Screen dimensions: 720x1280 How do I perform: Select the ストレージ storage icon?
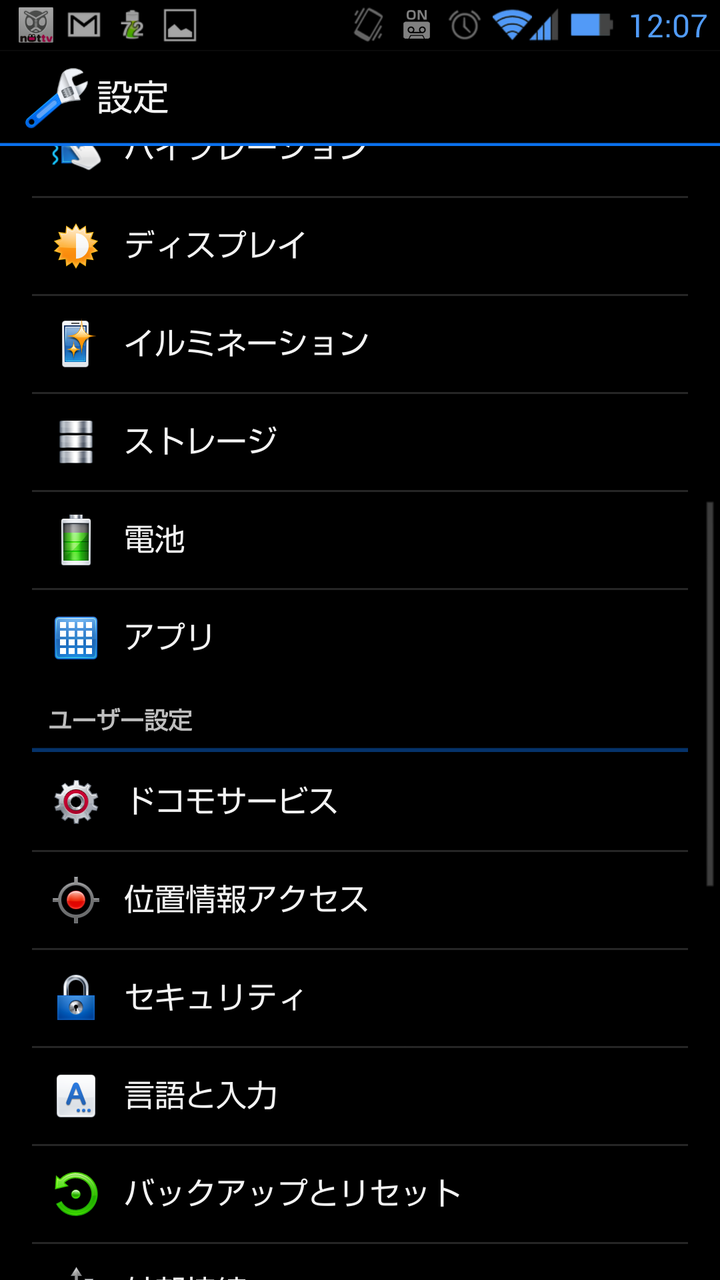(76, 441)
